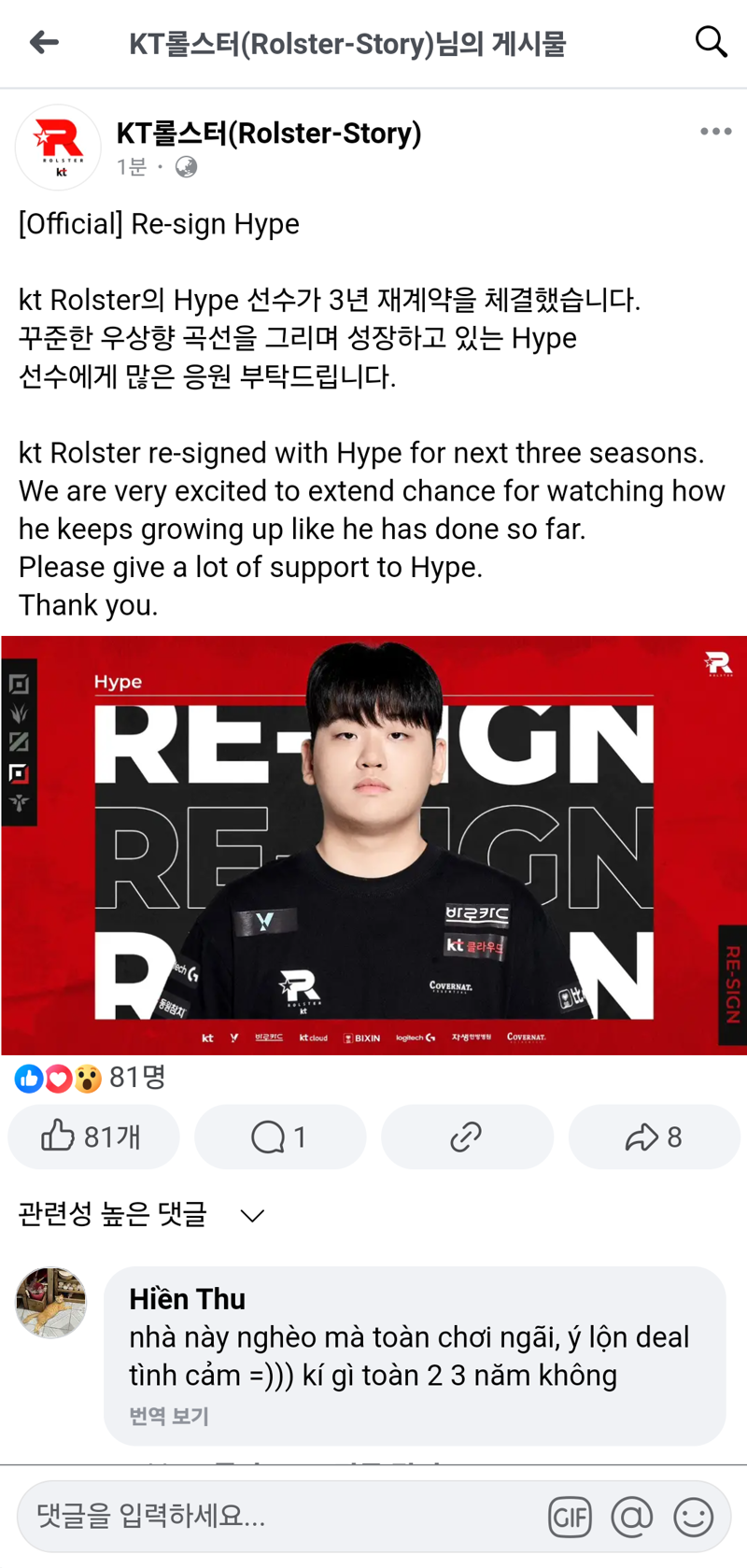Open the GIF picker in comment box
This screenshot has height=1568, width=747.
(570, 1517)
